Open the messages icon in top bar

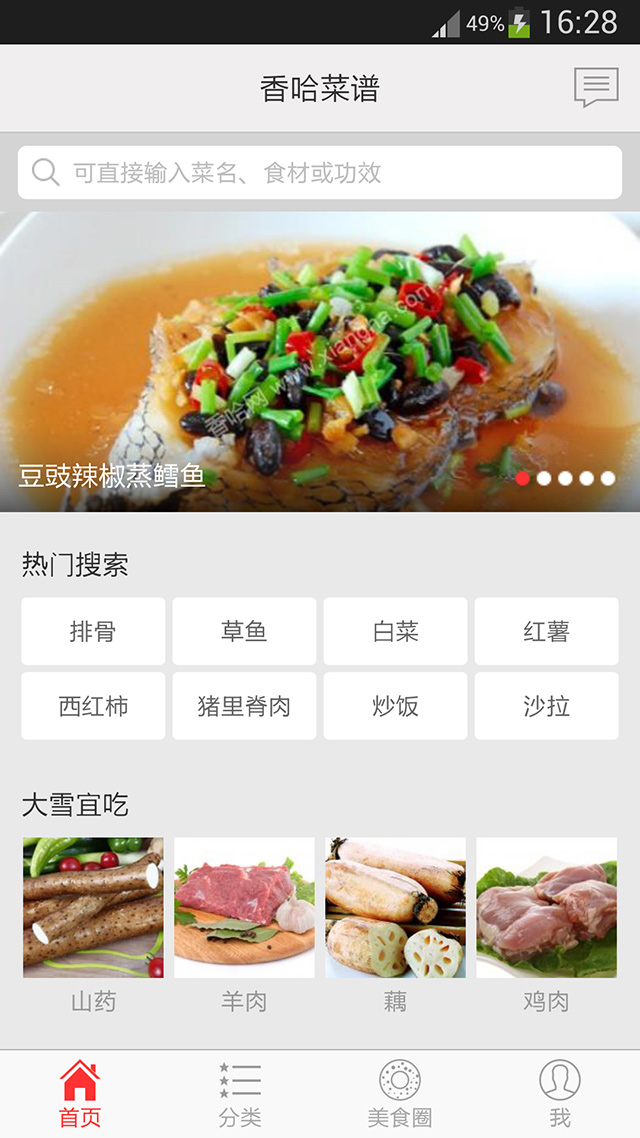point(596,88)
